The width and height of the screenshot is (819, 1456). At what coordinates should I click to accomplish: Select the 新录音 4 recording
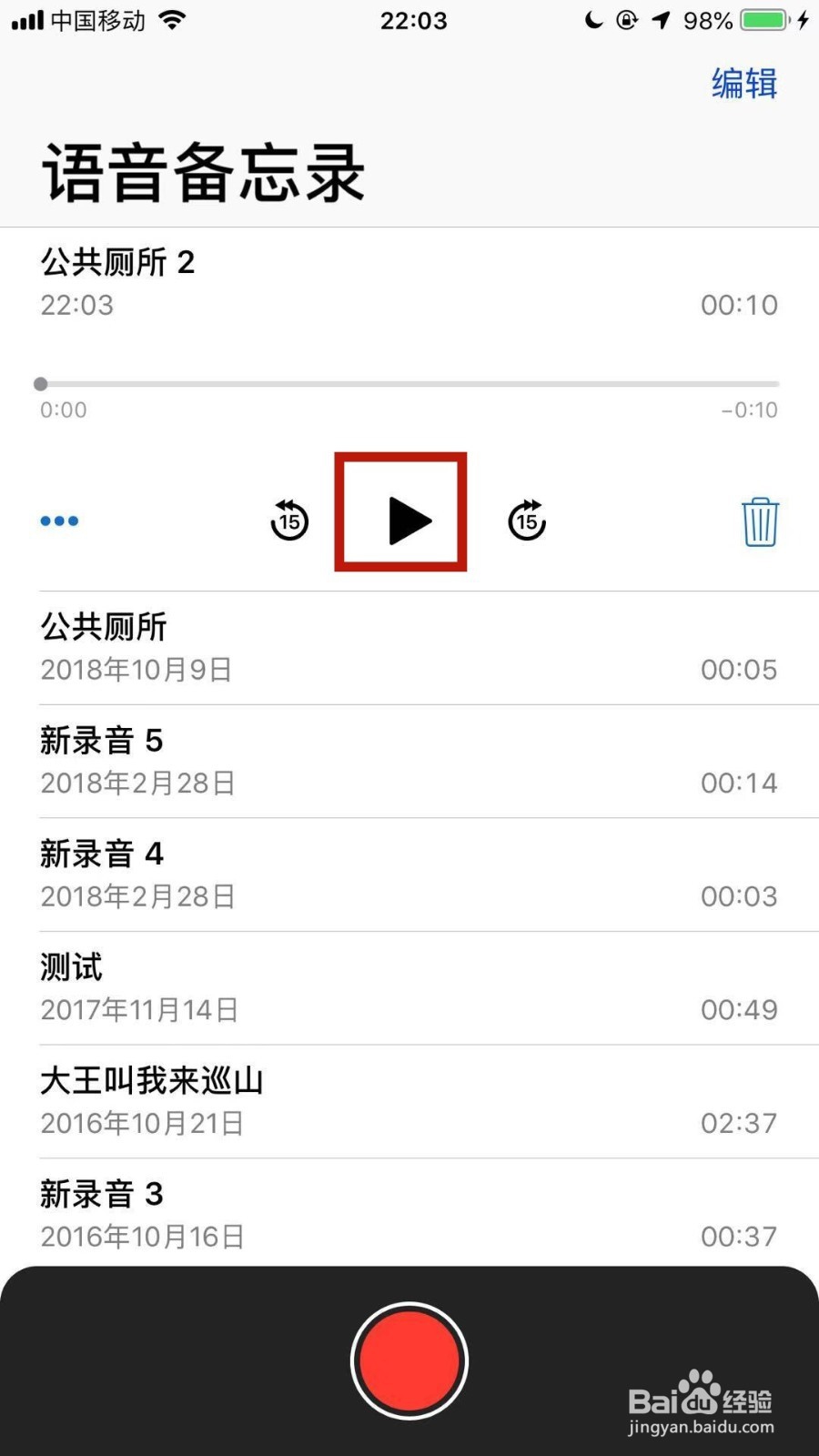(x=409, y=875)
